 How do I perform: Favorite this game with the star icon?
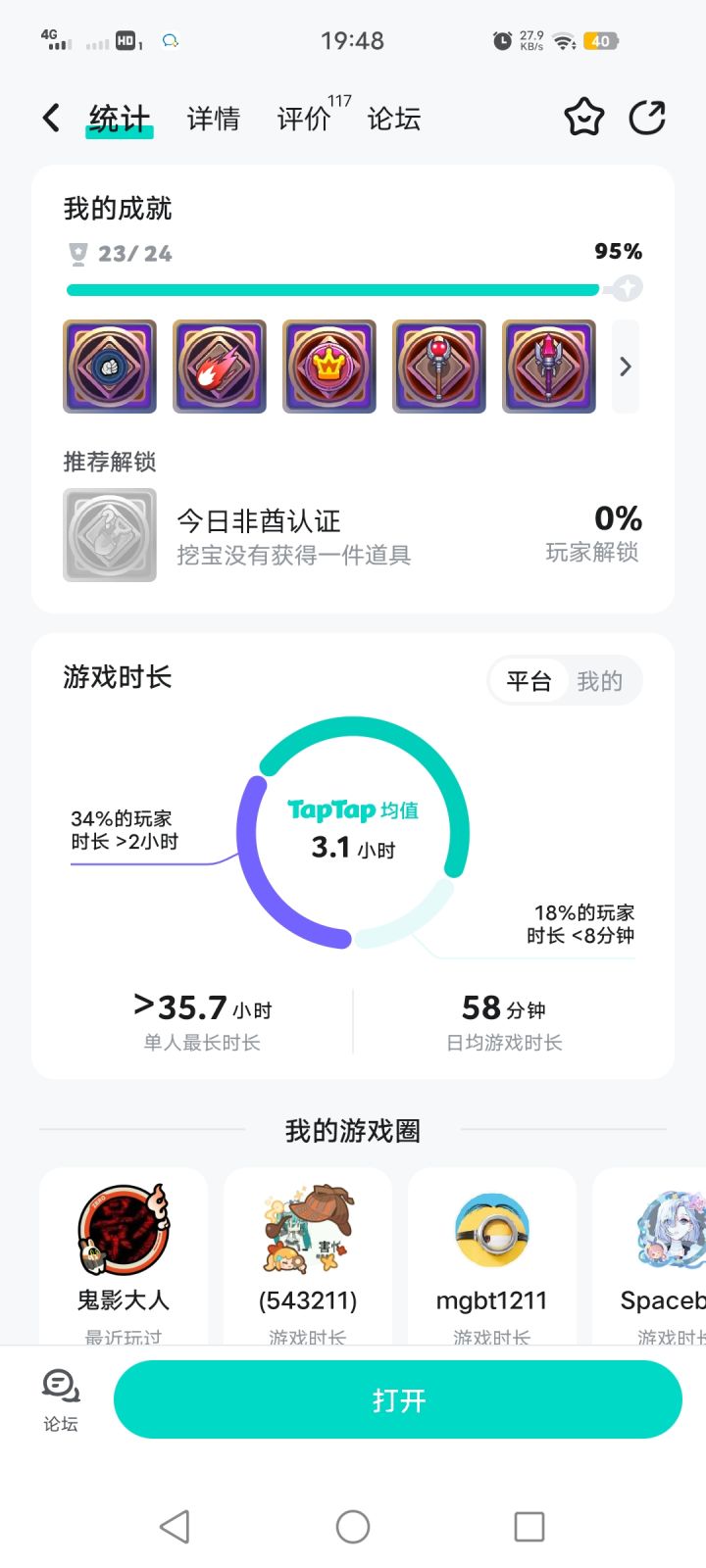click(583, 119)
